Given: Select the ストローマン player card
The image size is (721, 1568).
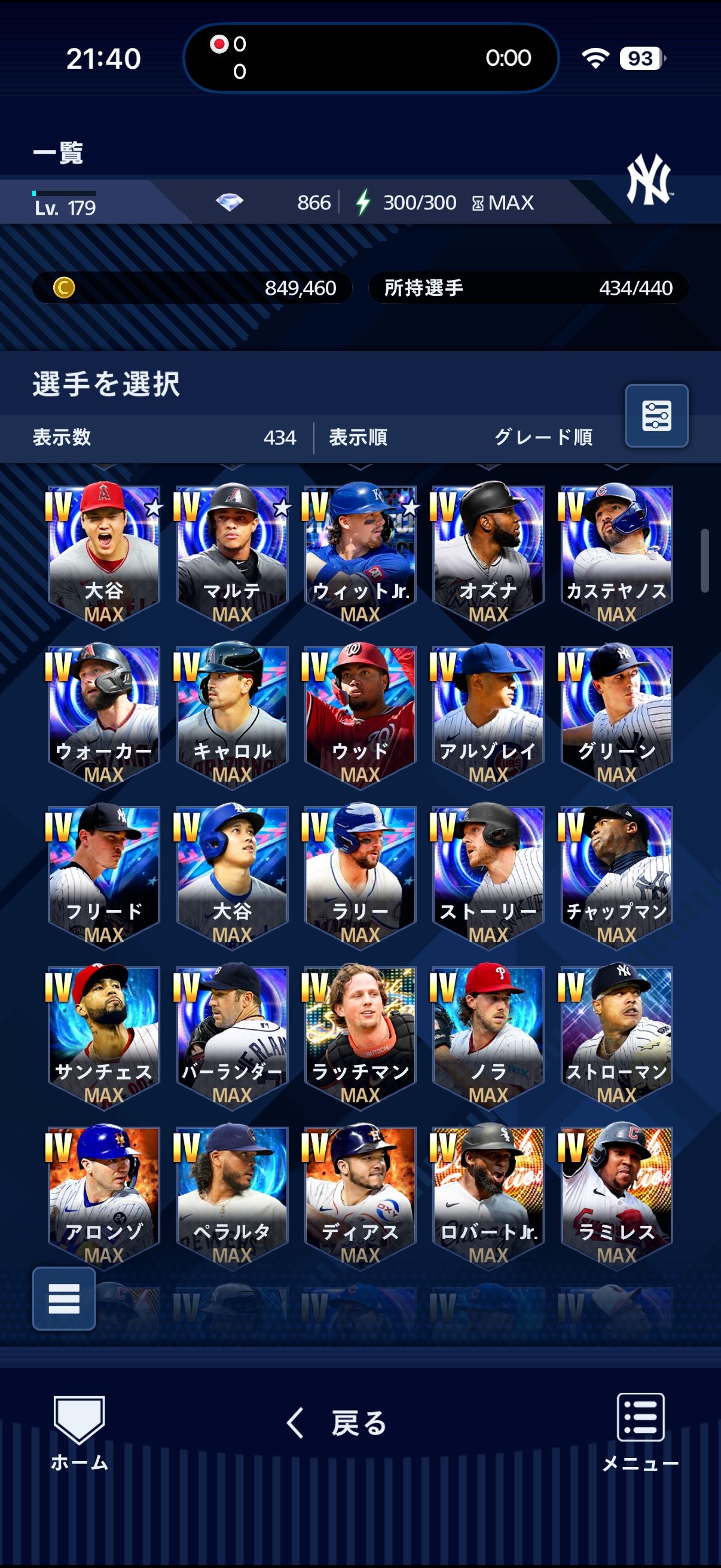Looking at the screenshot, I should pos(616,1034).
